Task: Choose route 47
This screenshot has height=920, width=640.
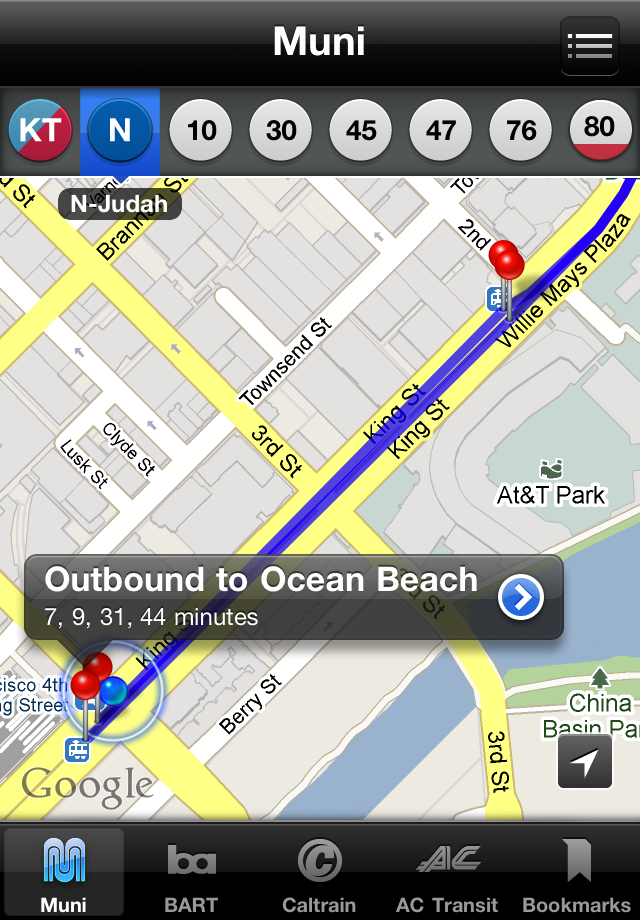Action: tap(441, 131)
